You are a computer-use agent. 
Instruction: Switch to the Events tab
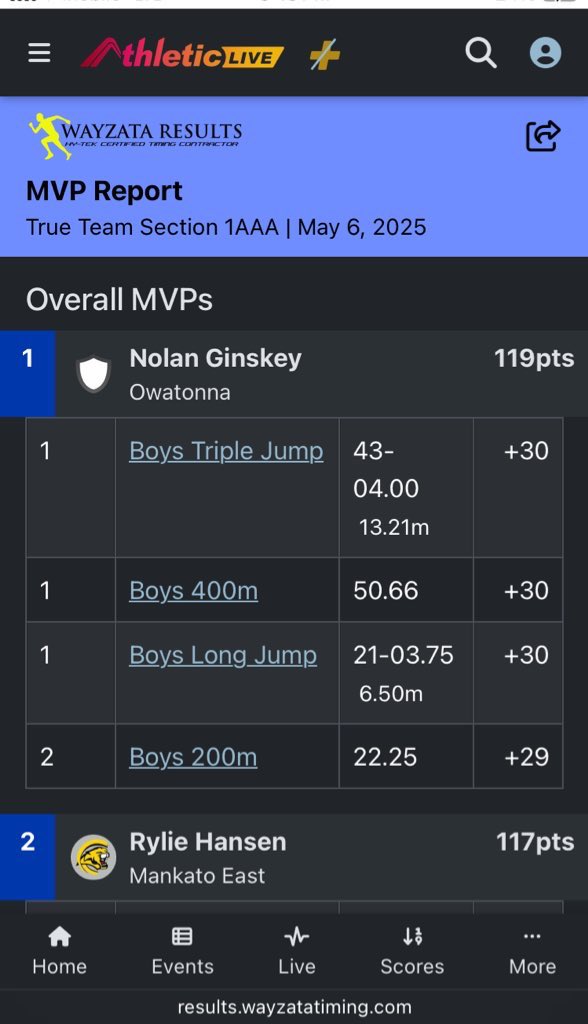click(182, 951)
